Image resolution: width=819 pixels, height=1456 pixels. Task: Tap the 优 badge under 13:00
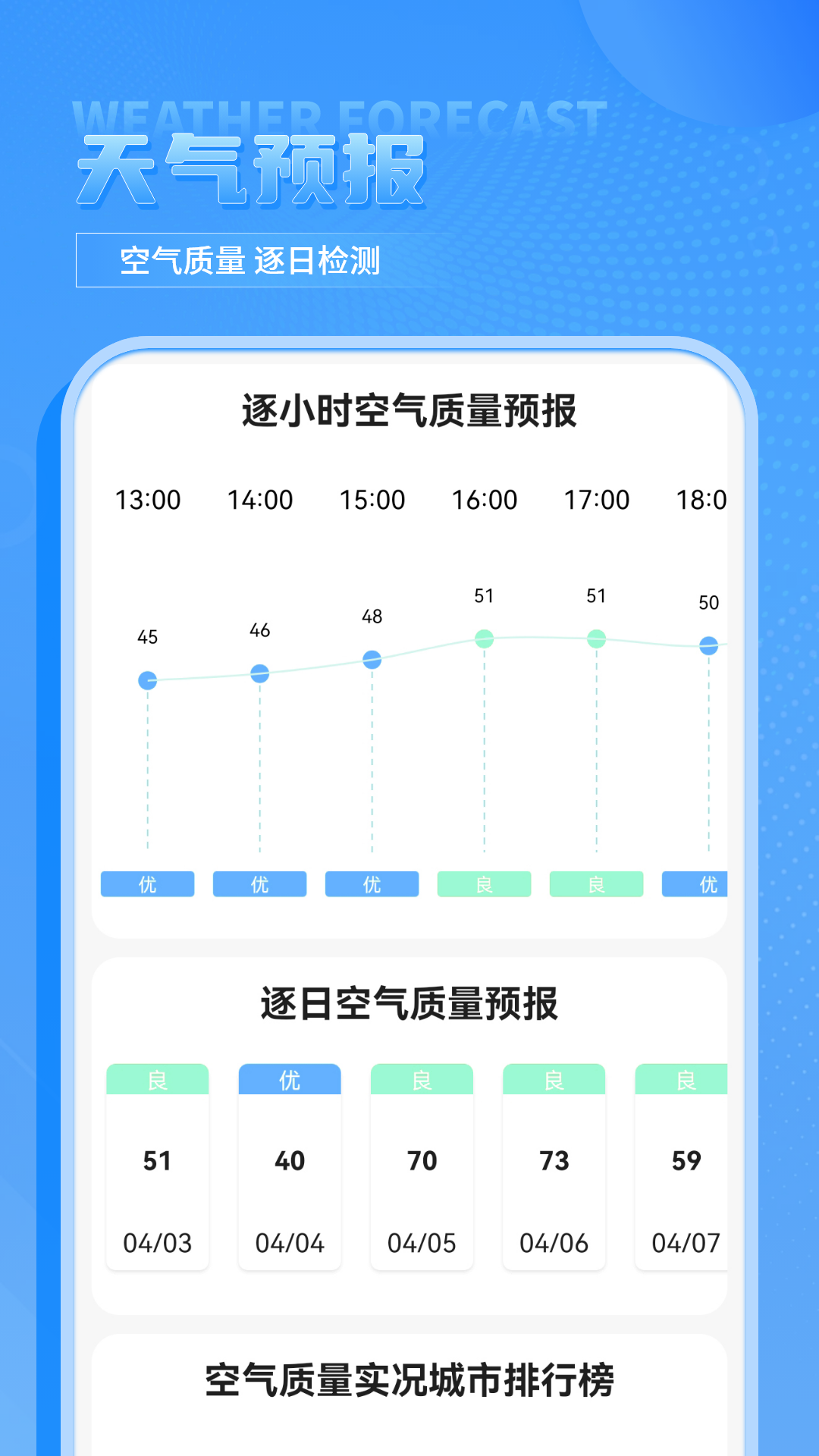[147, 883]
